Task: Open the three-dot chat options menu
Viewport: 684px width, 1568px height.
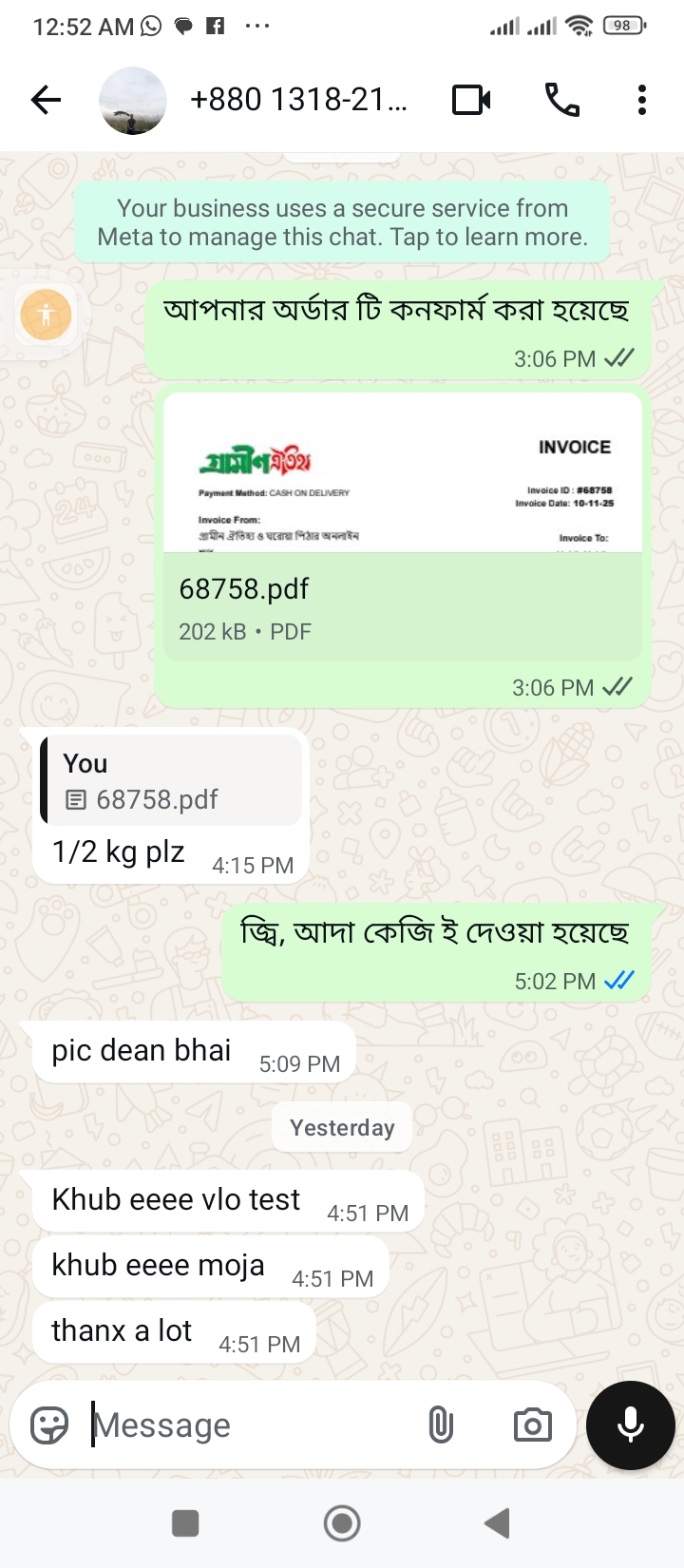Action: point(641,100)
